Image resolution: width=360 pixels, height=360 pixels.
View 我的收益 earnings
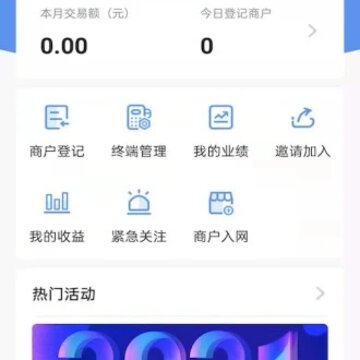tap(57, 217)
